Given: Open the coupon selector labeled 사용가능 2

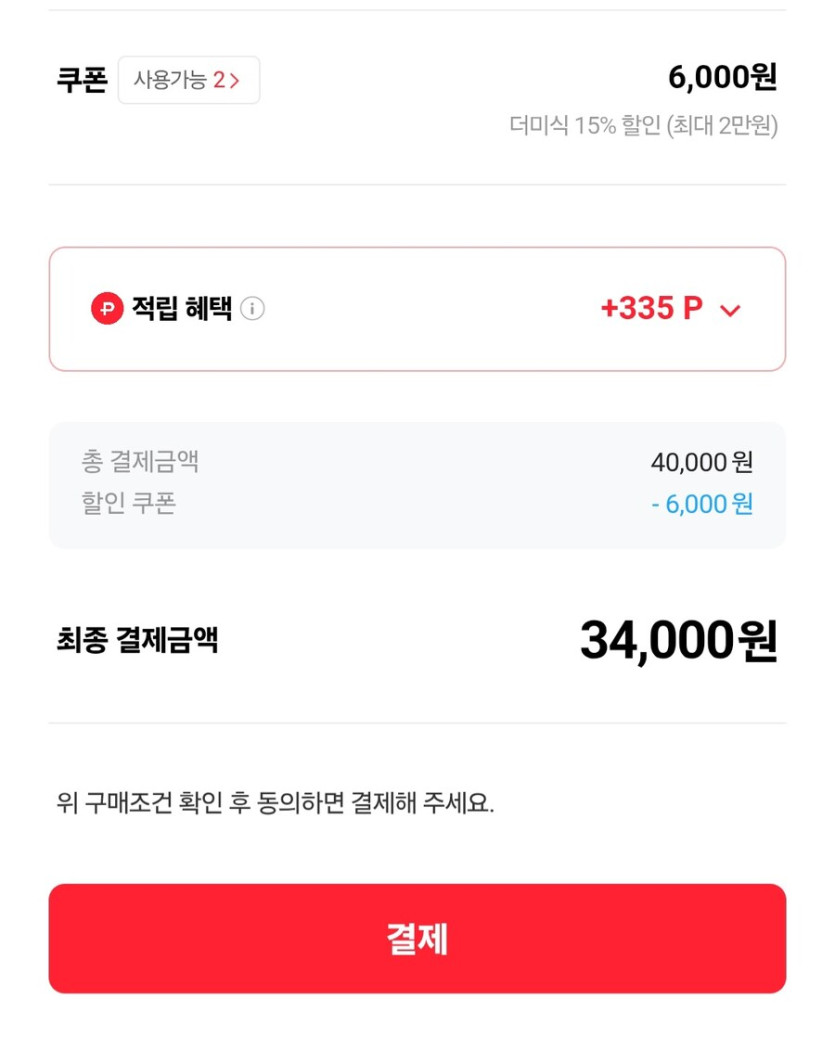Looking at the screenshot, I should 188,80.
